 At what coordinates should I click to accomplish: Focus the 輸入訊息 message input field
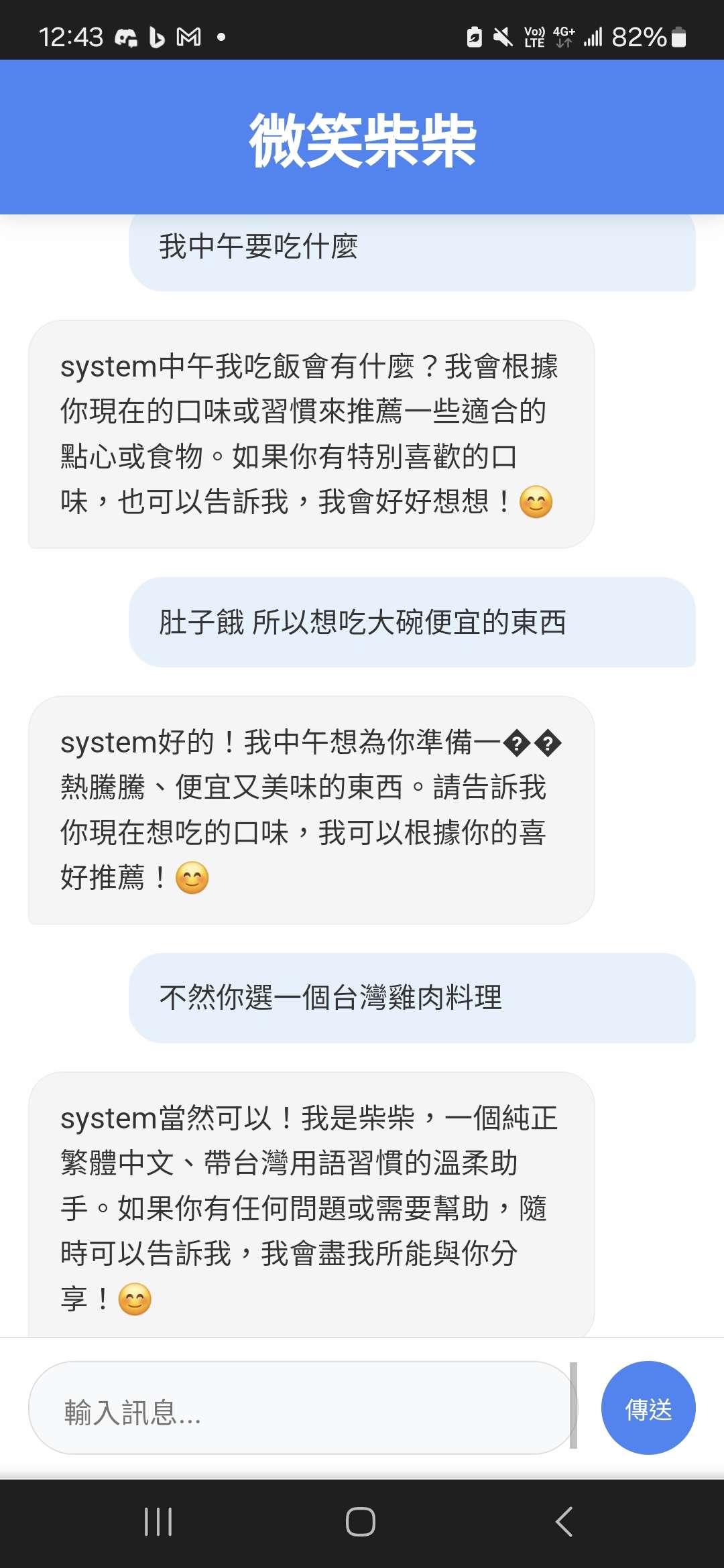[x=299, y=1408]
